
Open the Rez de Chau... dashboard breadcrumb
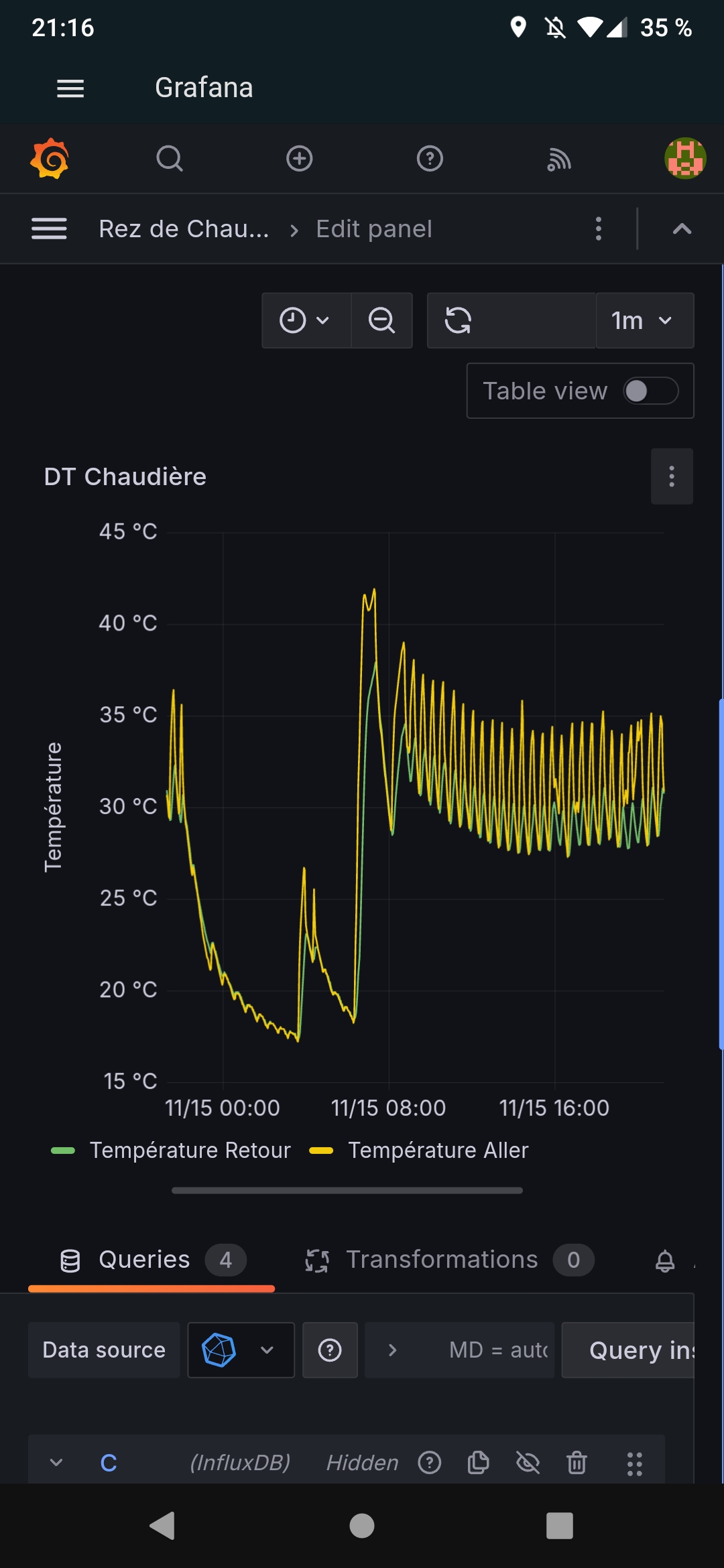184,229
